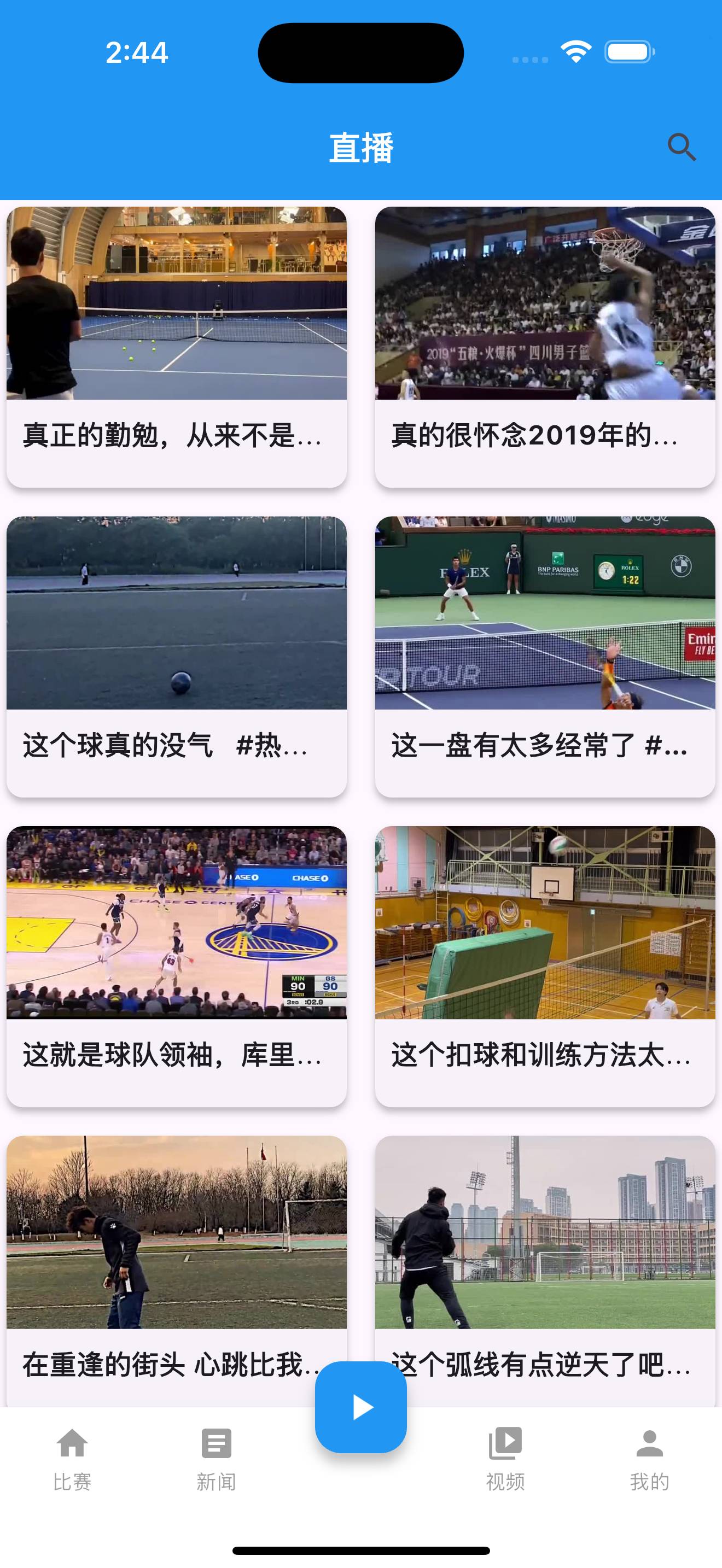This screenshot has width=722, height=1568.
Task: Switch to the 比赛 tab
Action: (72, 1459)
